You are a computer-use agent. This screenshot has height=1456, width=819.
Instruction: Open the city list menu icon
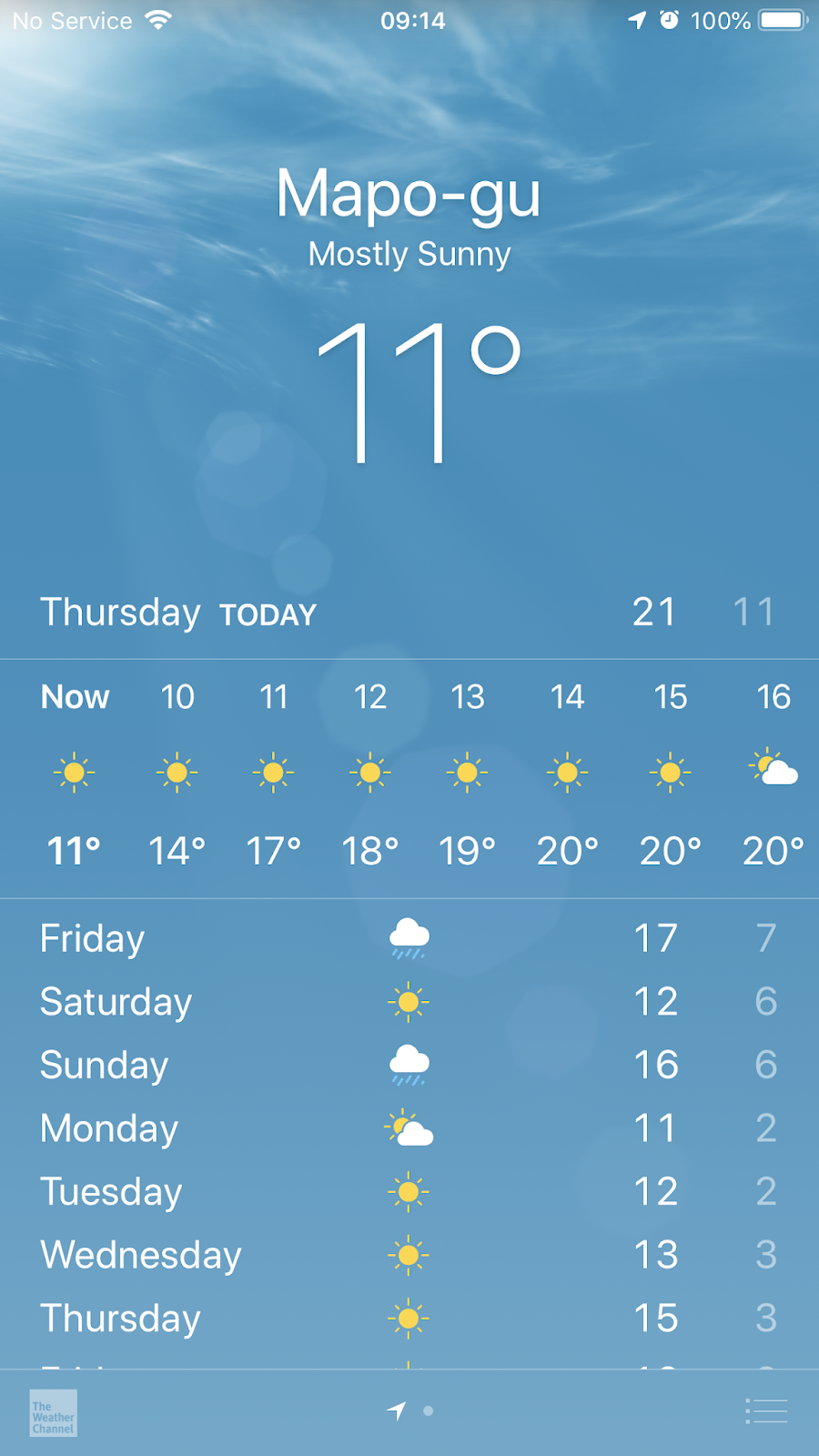(766, 1411)
